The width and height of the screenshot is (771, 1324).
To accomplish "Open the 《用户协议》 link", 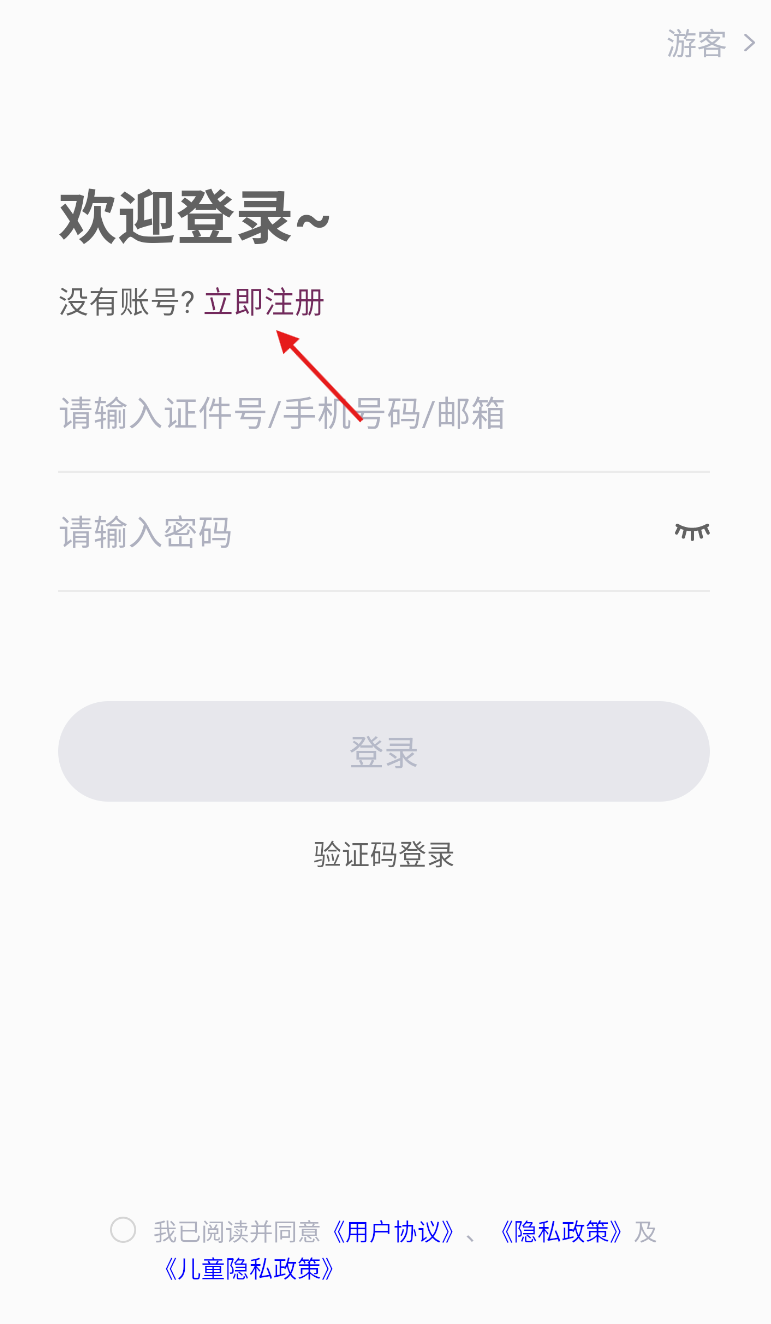I will coord(394,1232).
